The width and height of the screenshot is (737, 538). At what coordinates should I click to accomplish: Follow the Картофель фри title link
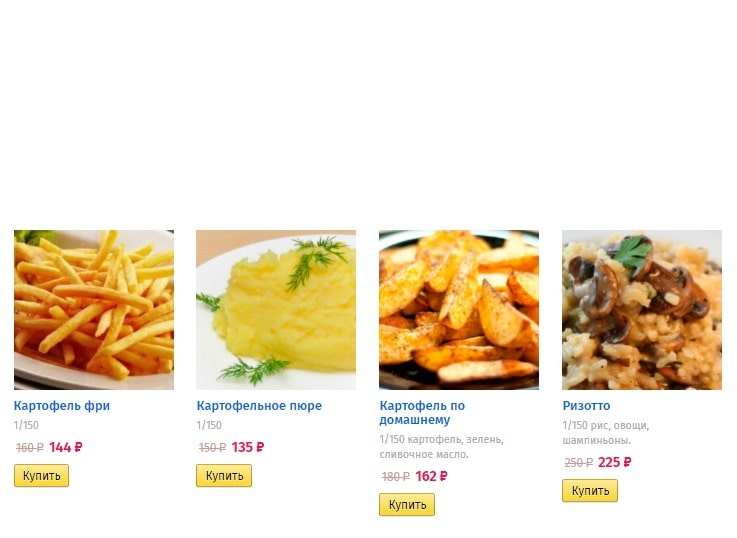pyautogui.click(x=62, y=406)
